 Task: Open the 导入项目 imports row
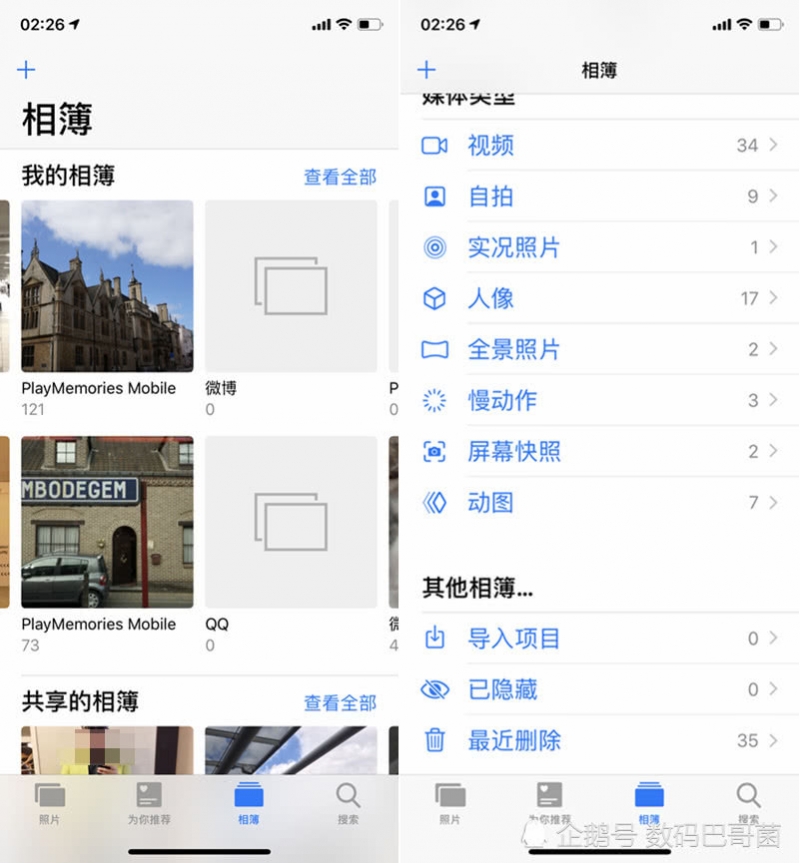pyautogui.click(x=600, y=638)
